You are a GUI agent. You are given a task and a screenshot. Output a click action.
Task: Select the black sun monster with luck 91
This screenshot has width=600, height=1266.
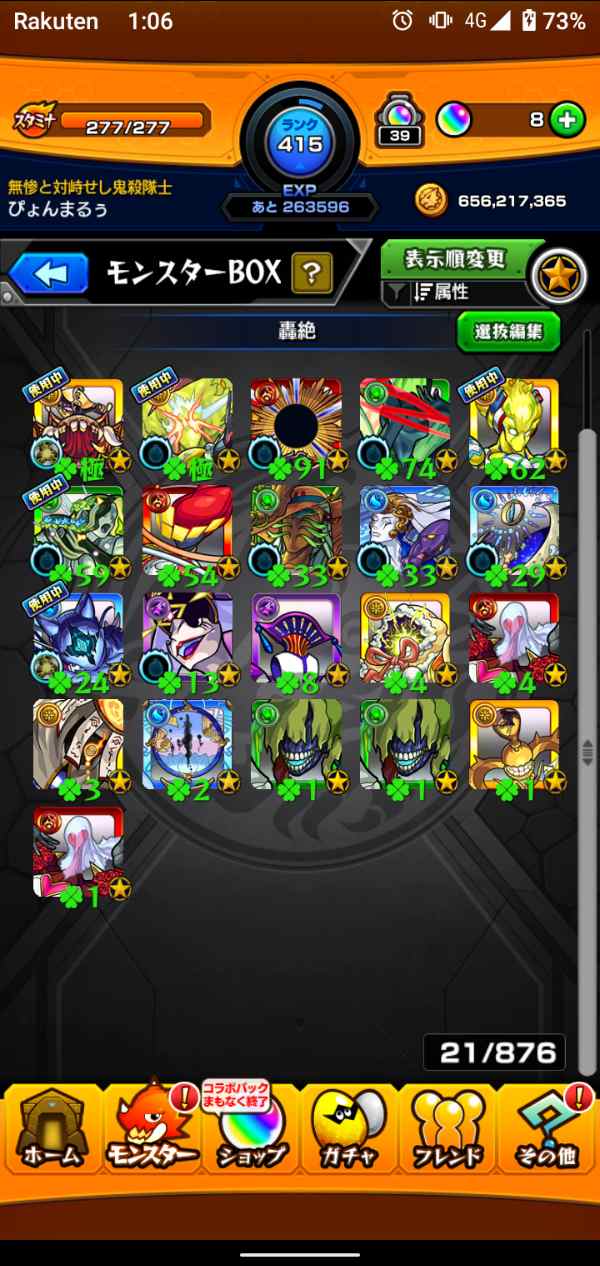(x=296, y=424)
